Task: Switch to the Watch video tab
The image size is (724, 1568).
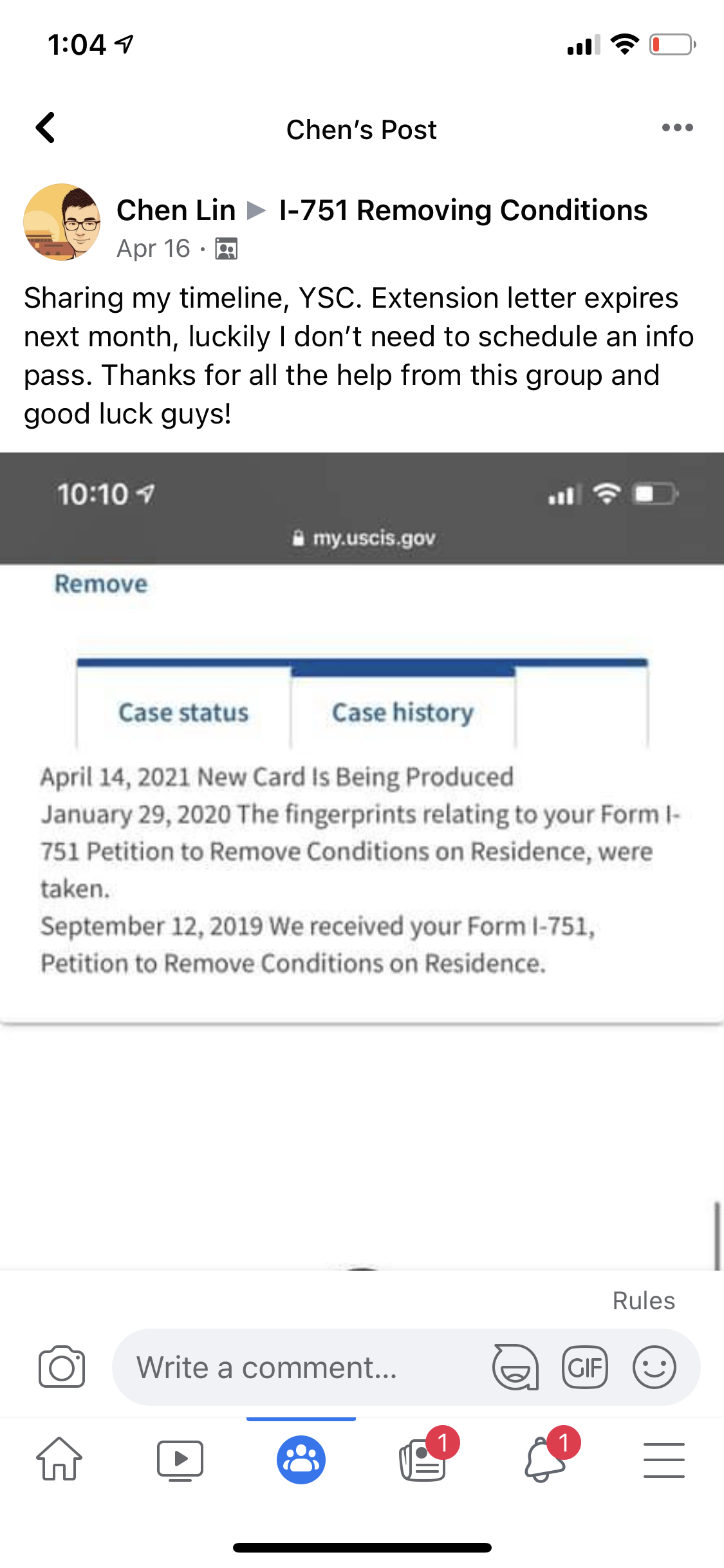Action: click(x=180, y=1460)
